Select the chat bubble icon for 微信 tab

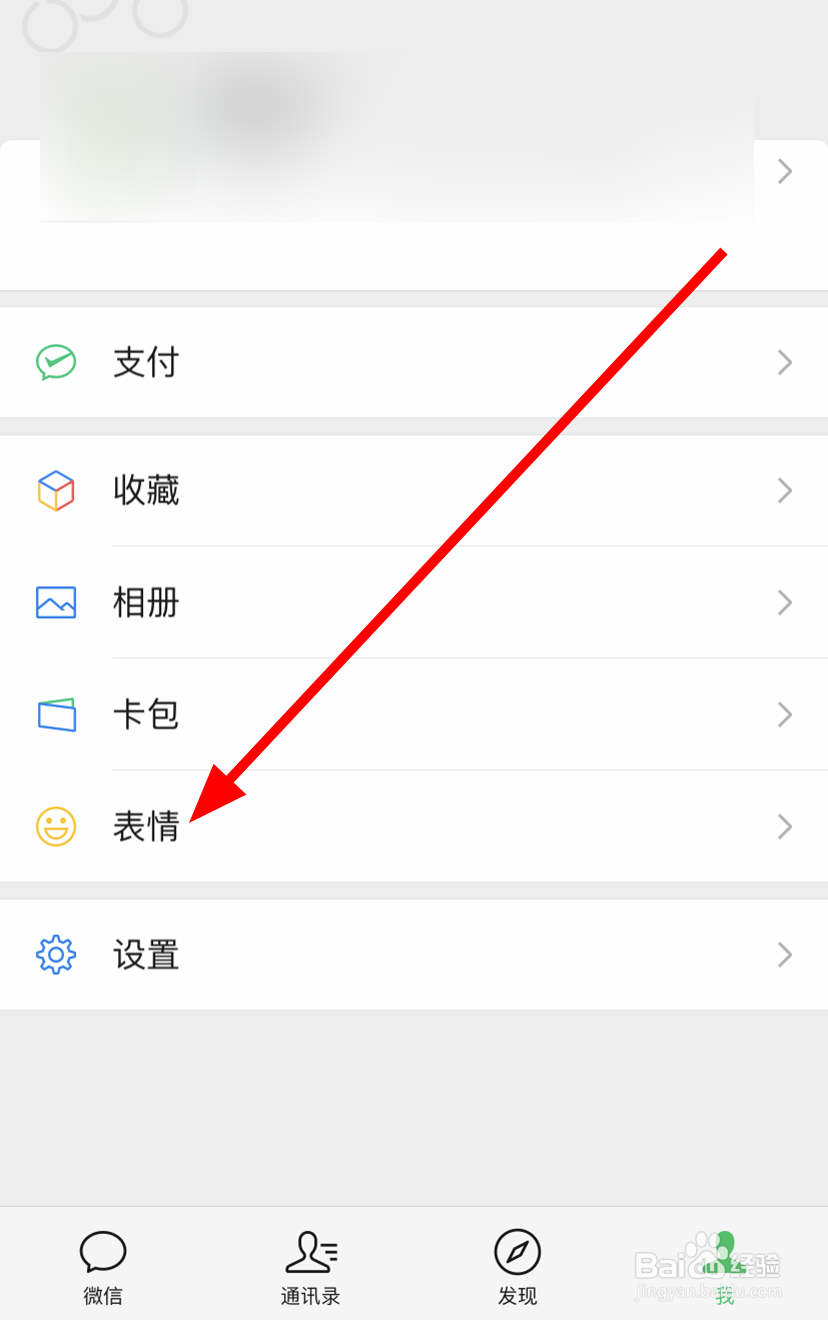(103, 1251)
